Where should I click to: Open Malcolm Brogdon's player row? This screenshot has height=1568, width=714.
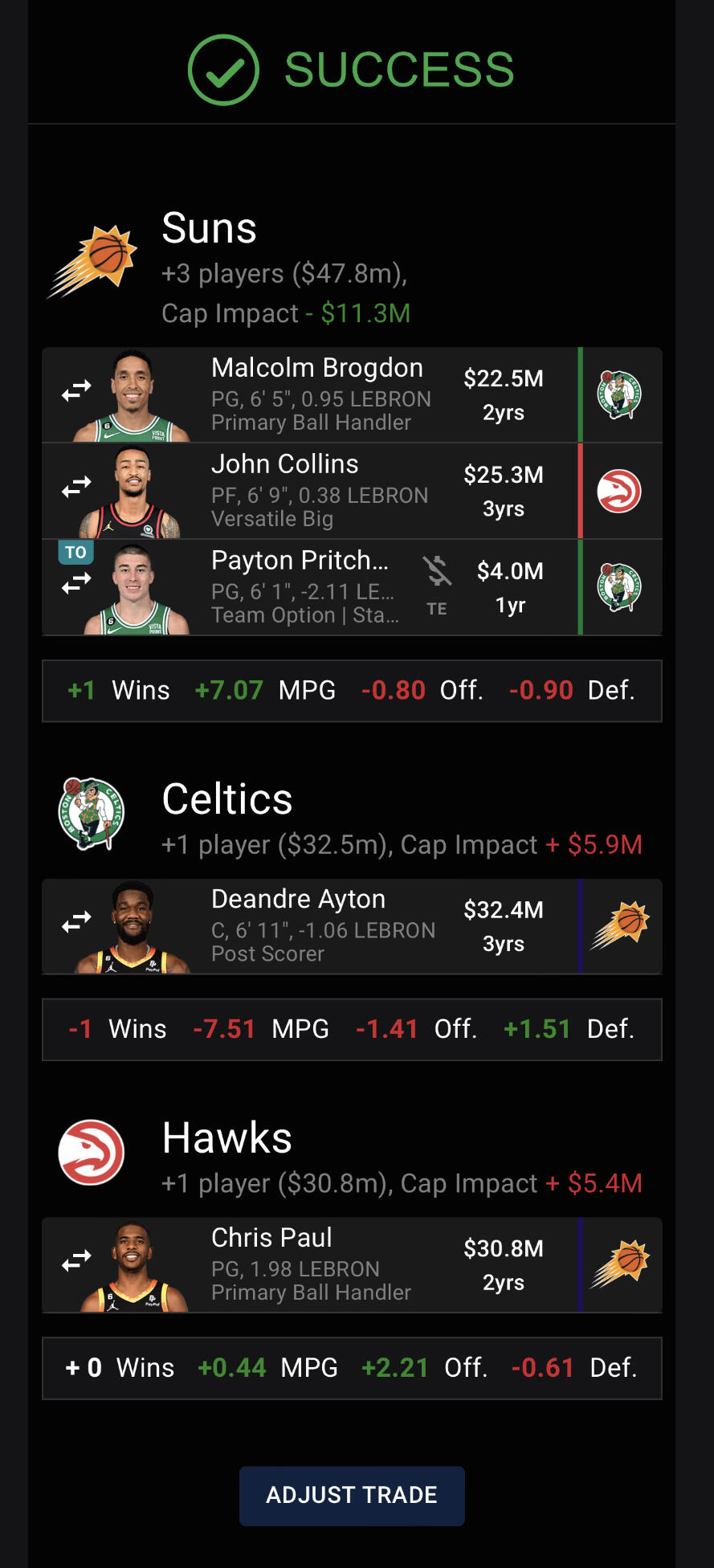[317, 394]
